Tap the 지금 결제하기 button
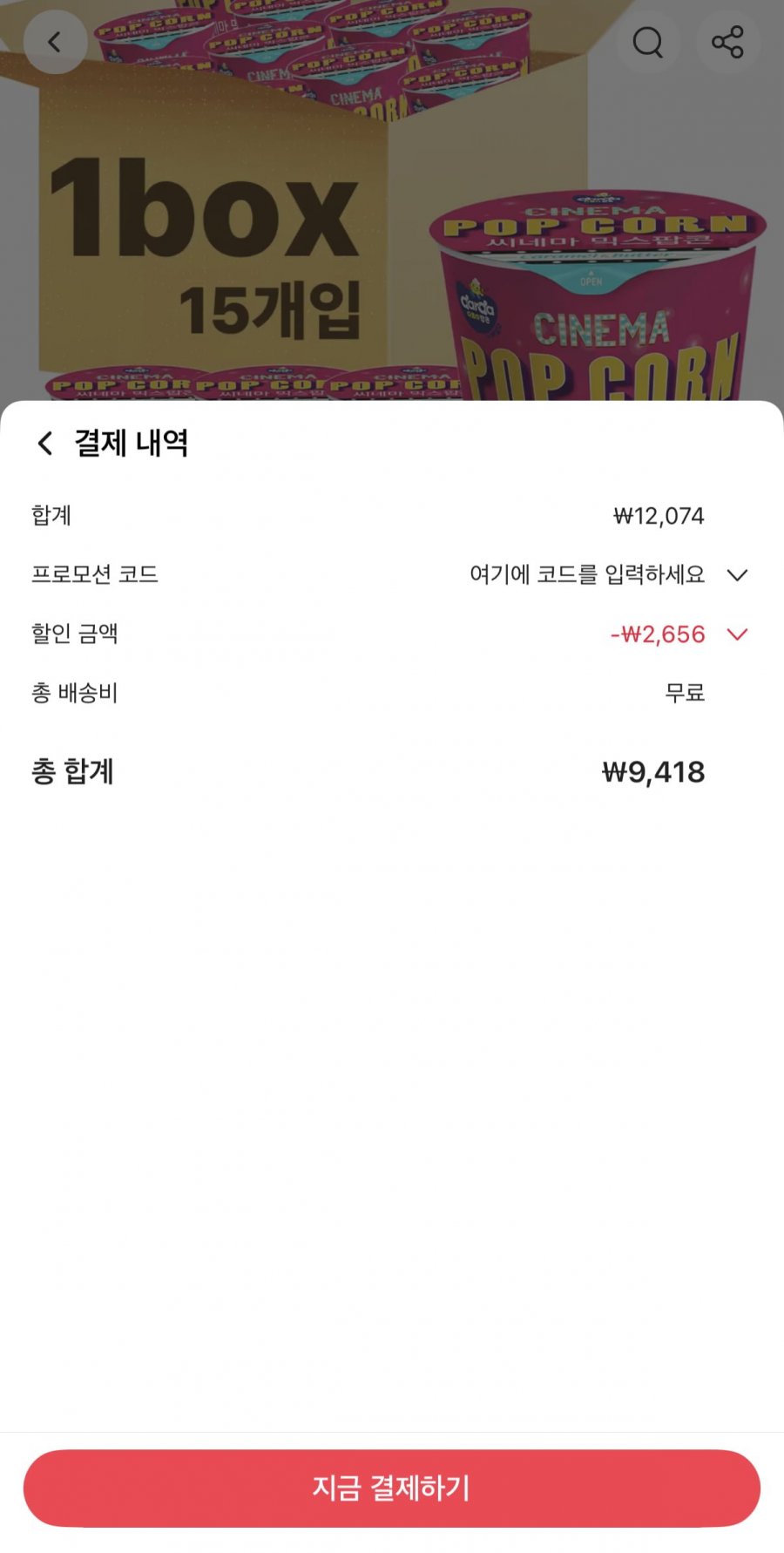 (x=392, y=1488)
